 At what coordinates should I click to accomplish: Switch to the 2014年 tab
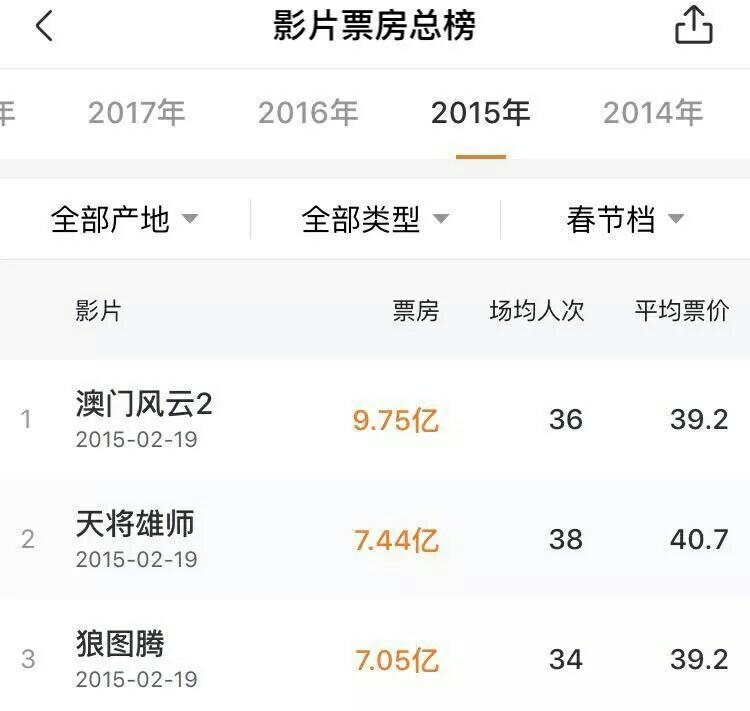coord(653,113)
